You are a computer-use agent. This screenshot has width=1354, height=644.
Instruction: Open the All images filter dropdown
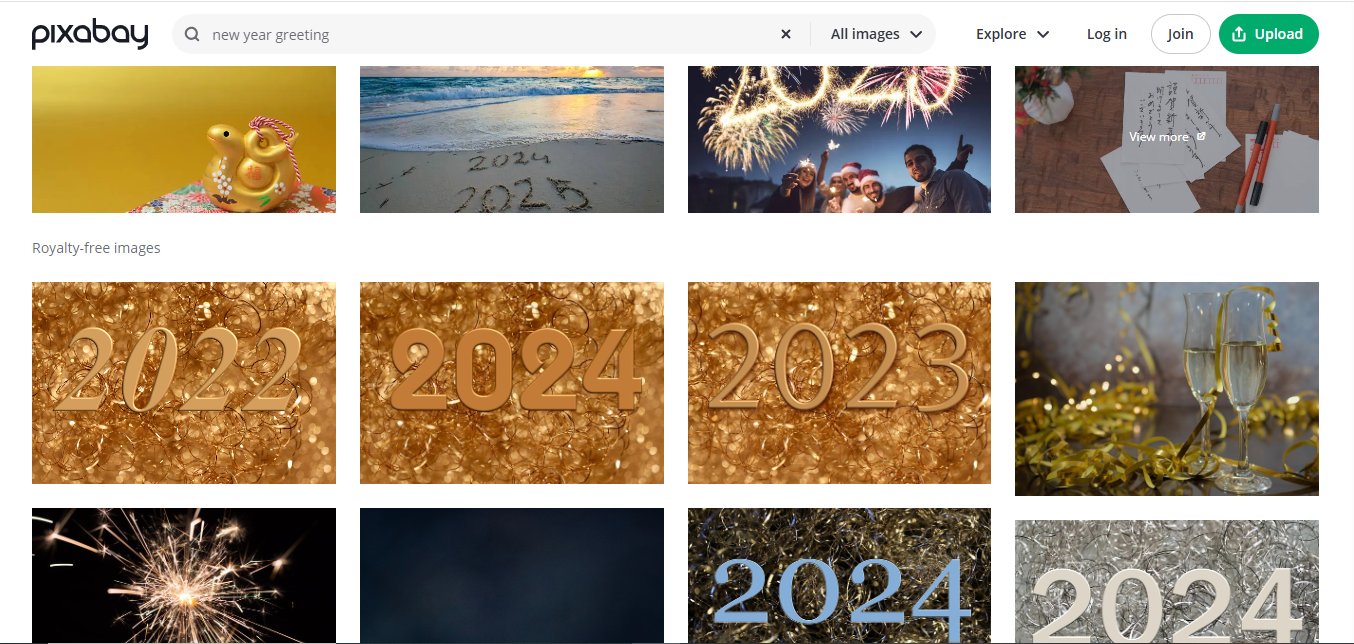876,34
